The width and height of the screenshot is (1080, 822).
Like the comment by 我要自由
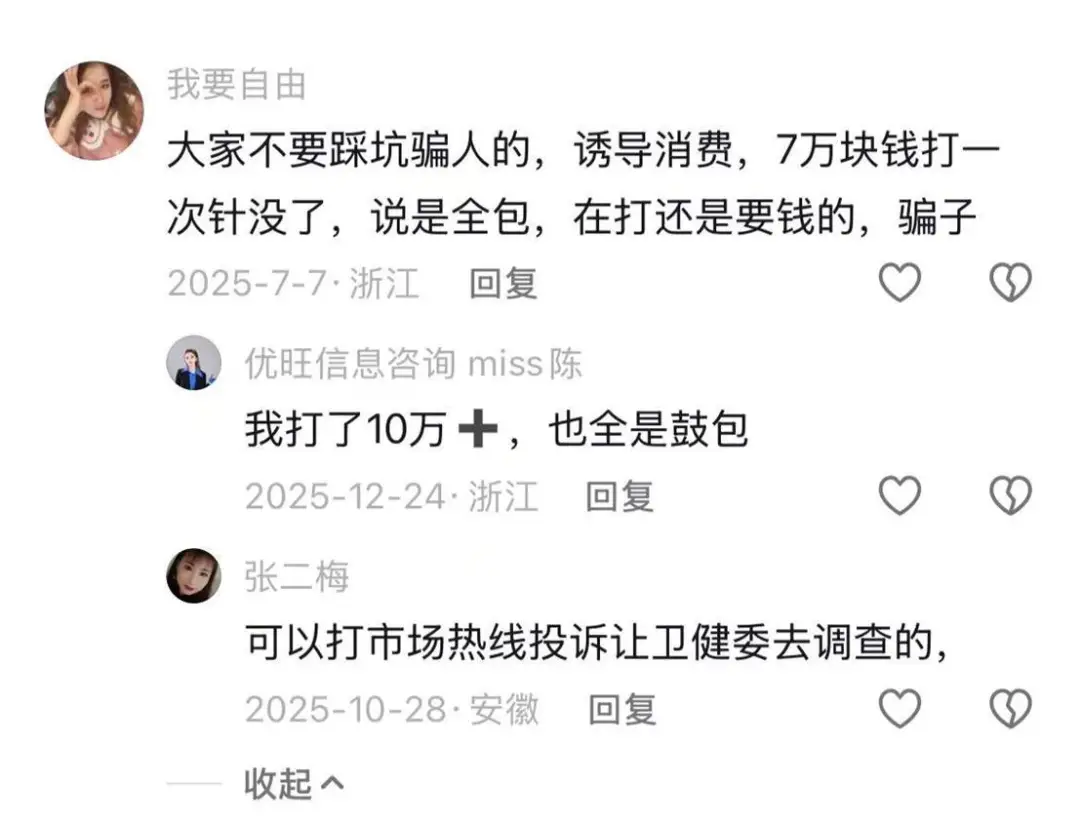pos(899,284)
